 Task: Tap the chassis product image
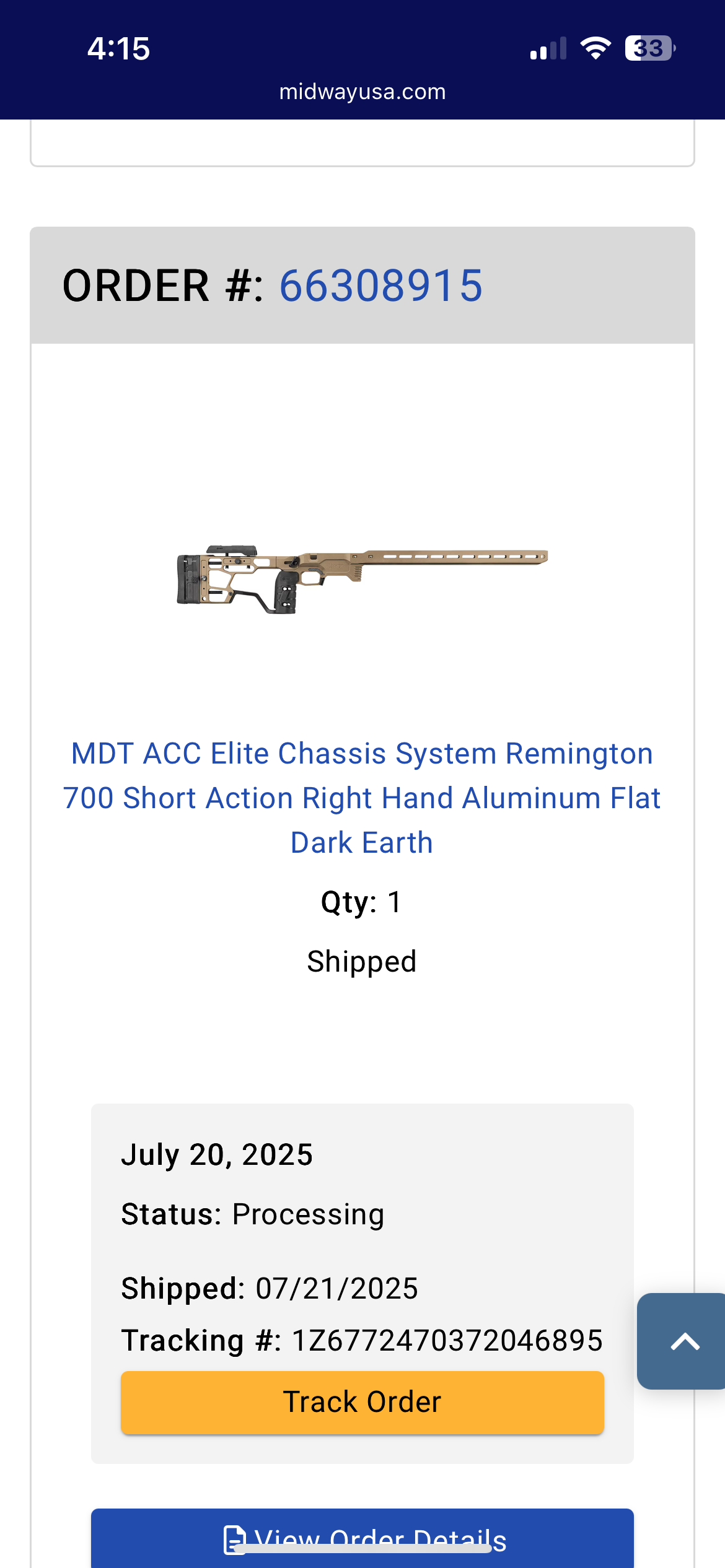(x=362, y=579)
